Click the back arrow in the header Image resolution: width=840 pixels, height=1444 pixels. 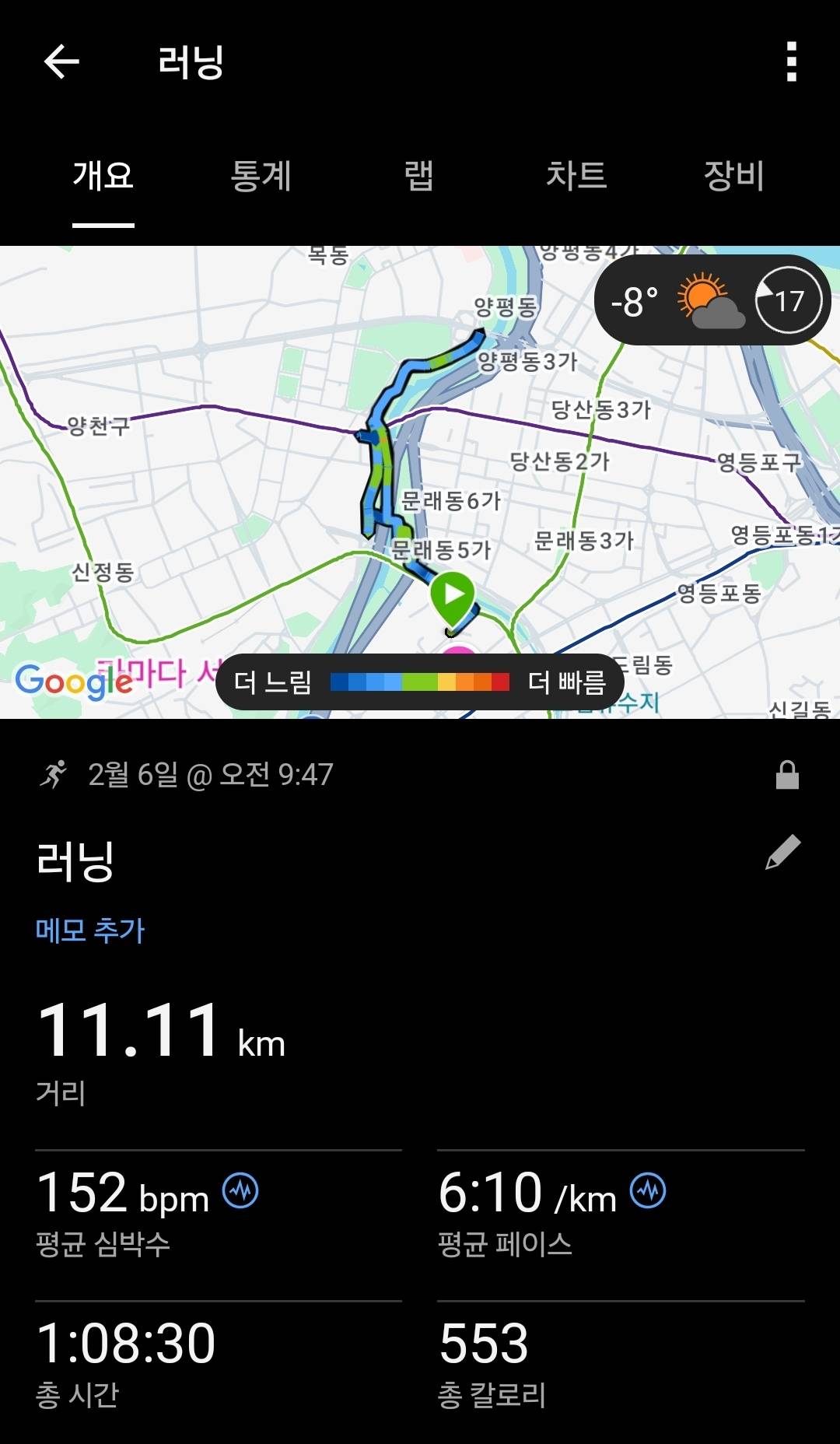click(x=61, y=62)
